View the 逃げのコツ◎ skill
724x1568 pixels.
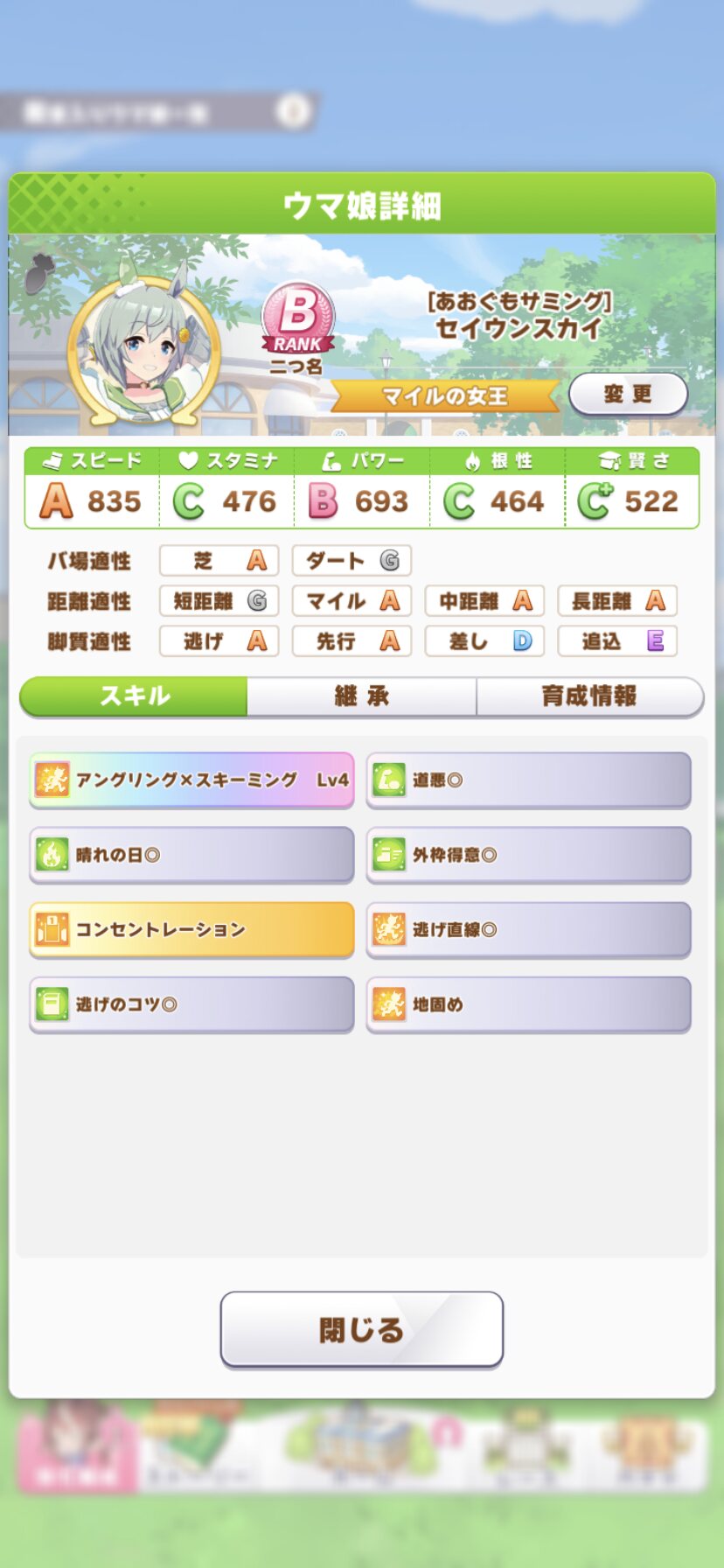191,1004
